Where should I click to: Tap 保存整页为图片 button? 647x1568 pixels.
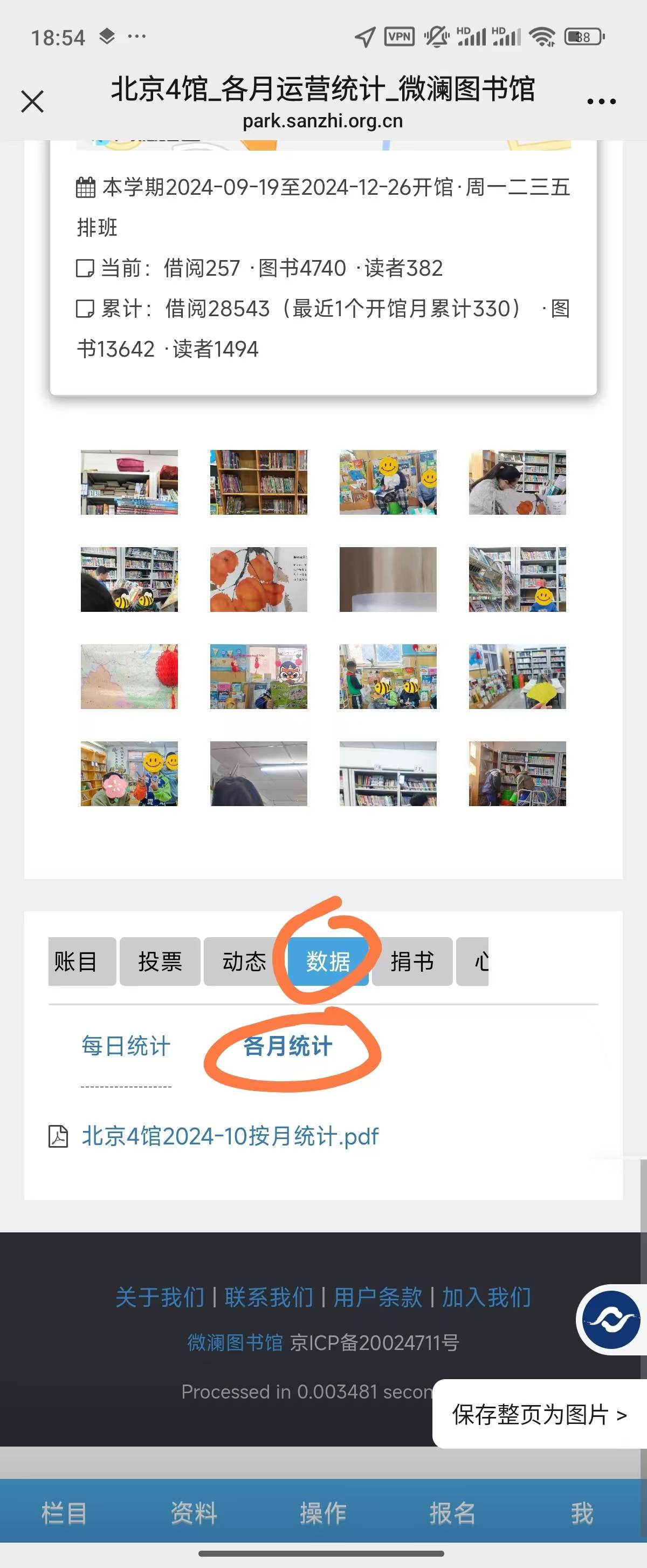click(539, 1414)
